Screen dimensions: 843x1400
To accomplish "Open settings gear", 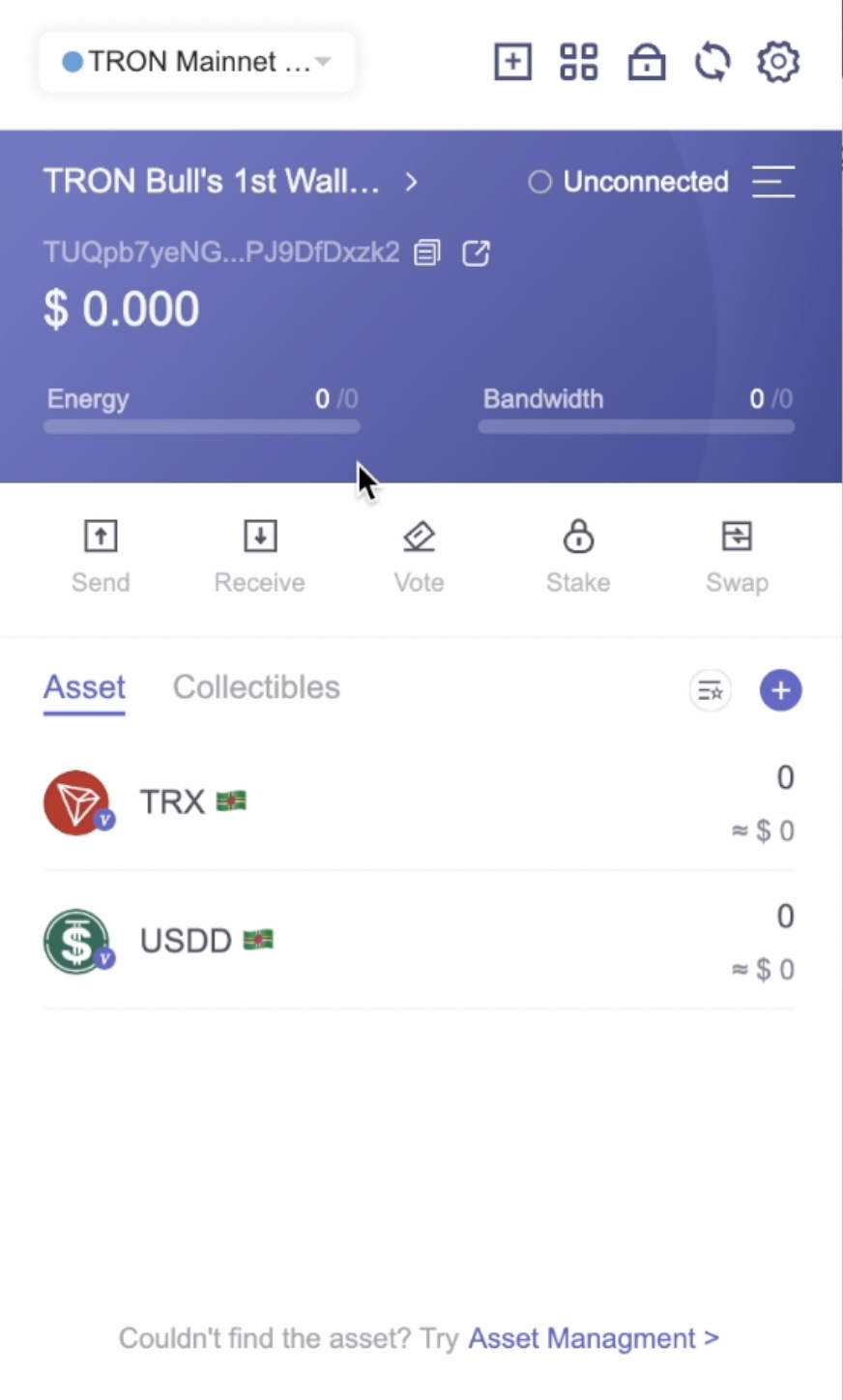I will [778, 62].
